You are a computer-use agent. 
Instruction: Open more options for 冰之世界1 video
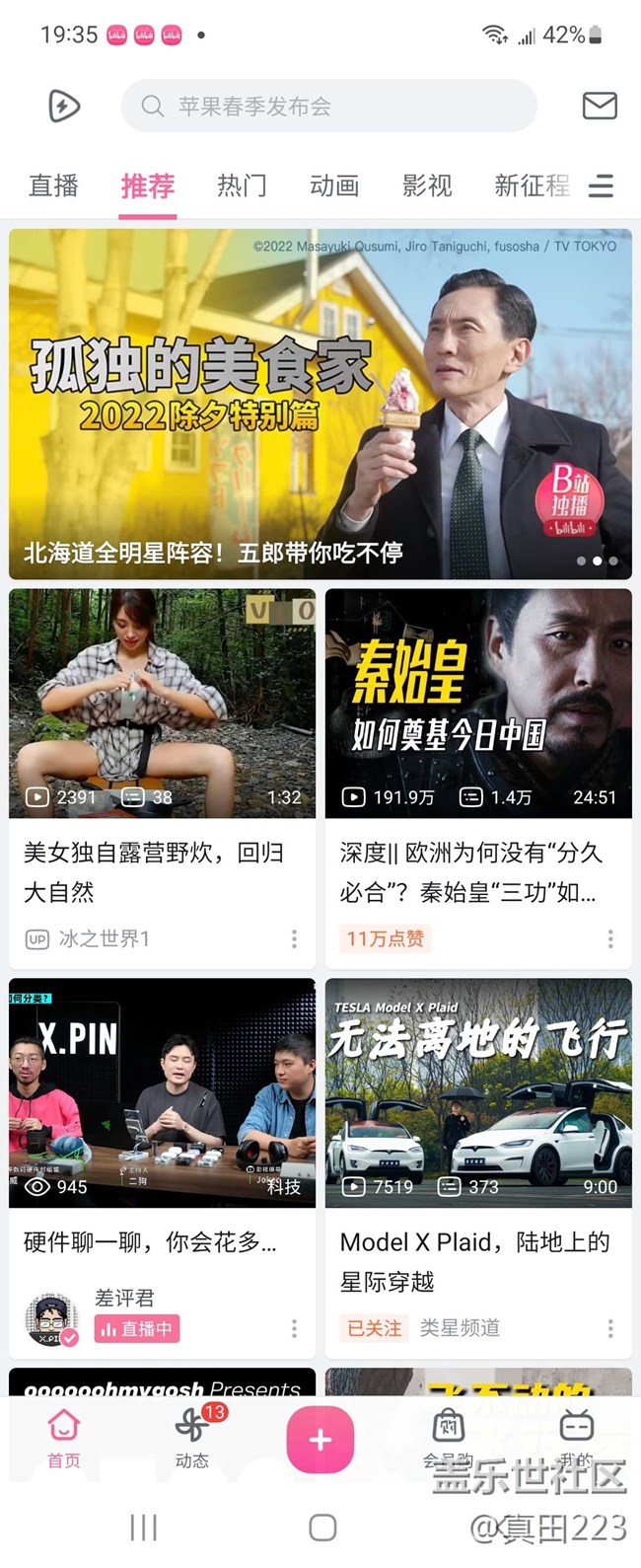point(294,938)
